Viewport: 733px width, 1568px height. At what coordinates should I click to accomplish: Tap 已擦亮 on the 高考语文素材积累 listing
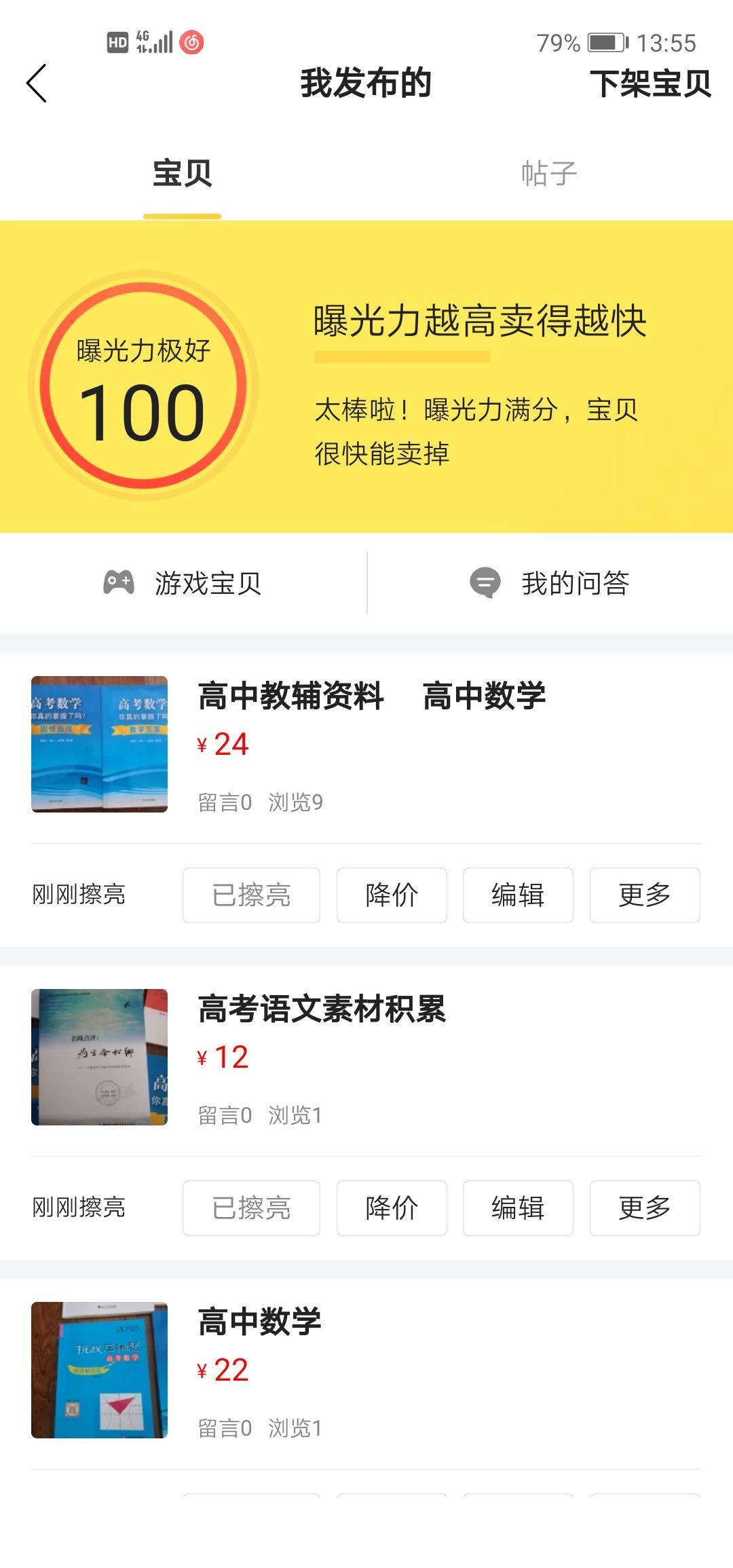click(x=251, y=1208)
